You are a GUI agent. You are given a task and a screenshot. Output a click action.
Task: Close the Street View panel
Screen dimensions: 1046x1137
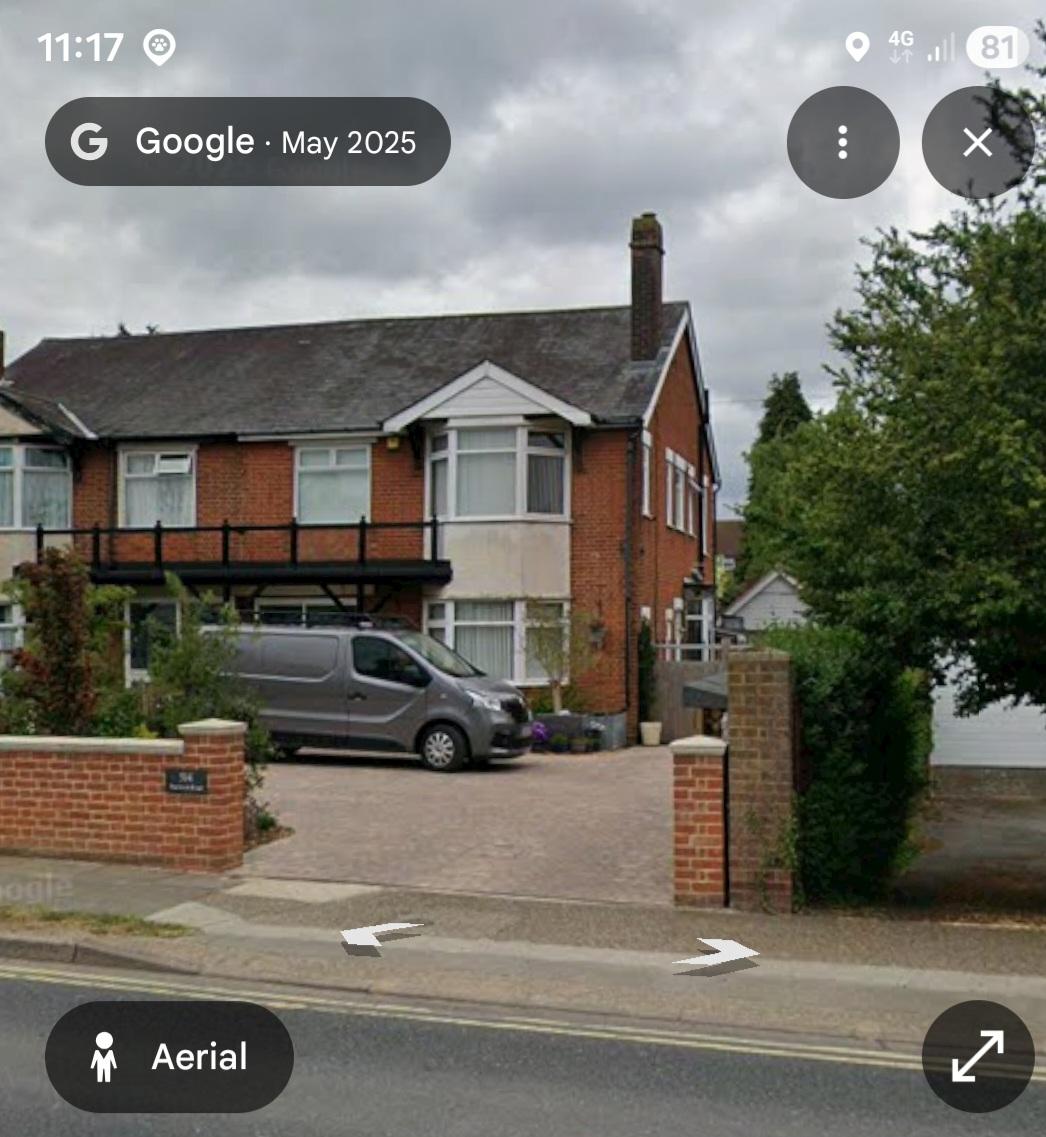pyautogui.click(x=977, y=142)
